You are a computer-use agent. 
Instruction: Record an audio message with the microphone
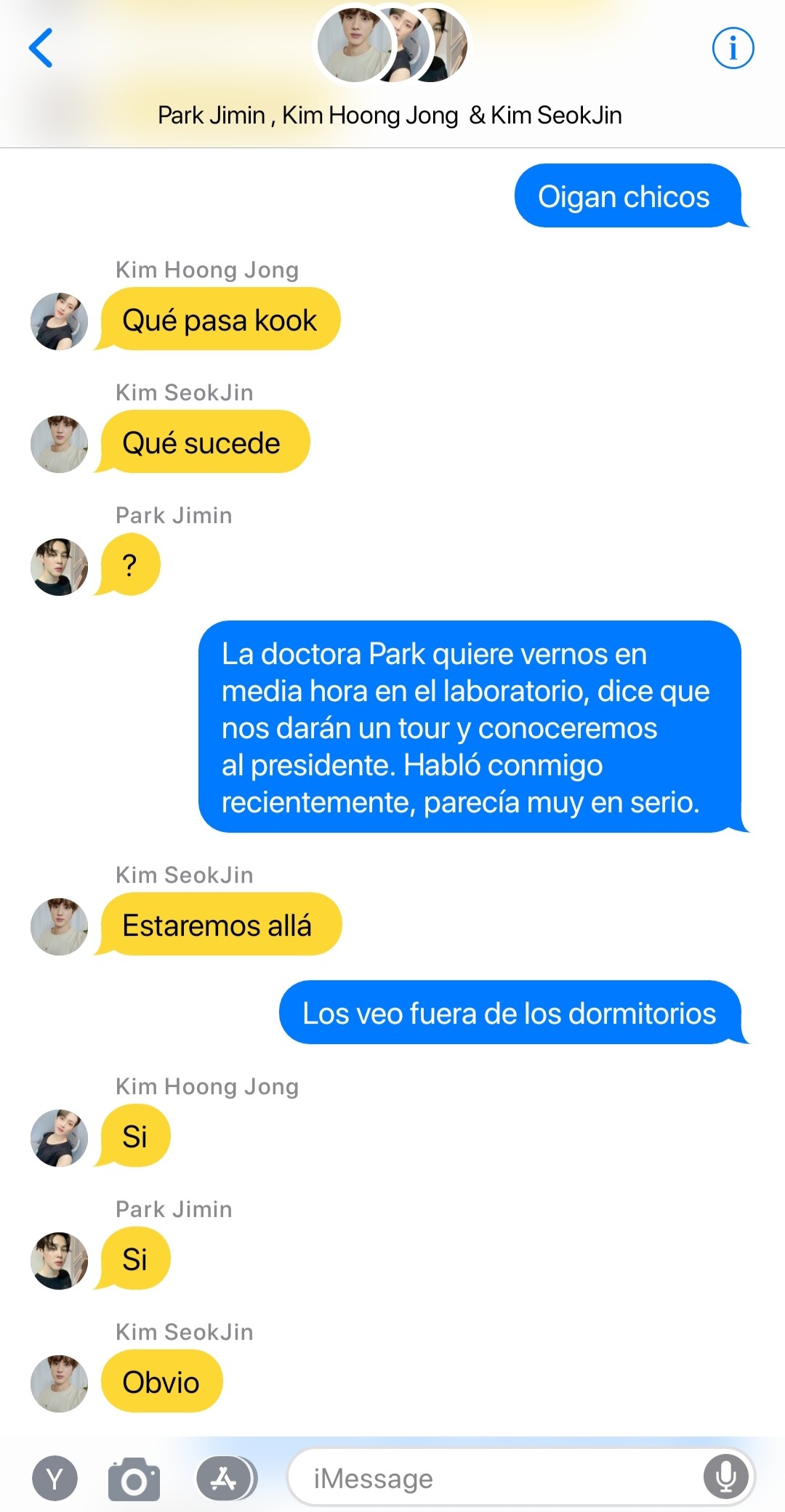pyautogui.click(x=725, y=1478)
